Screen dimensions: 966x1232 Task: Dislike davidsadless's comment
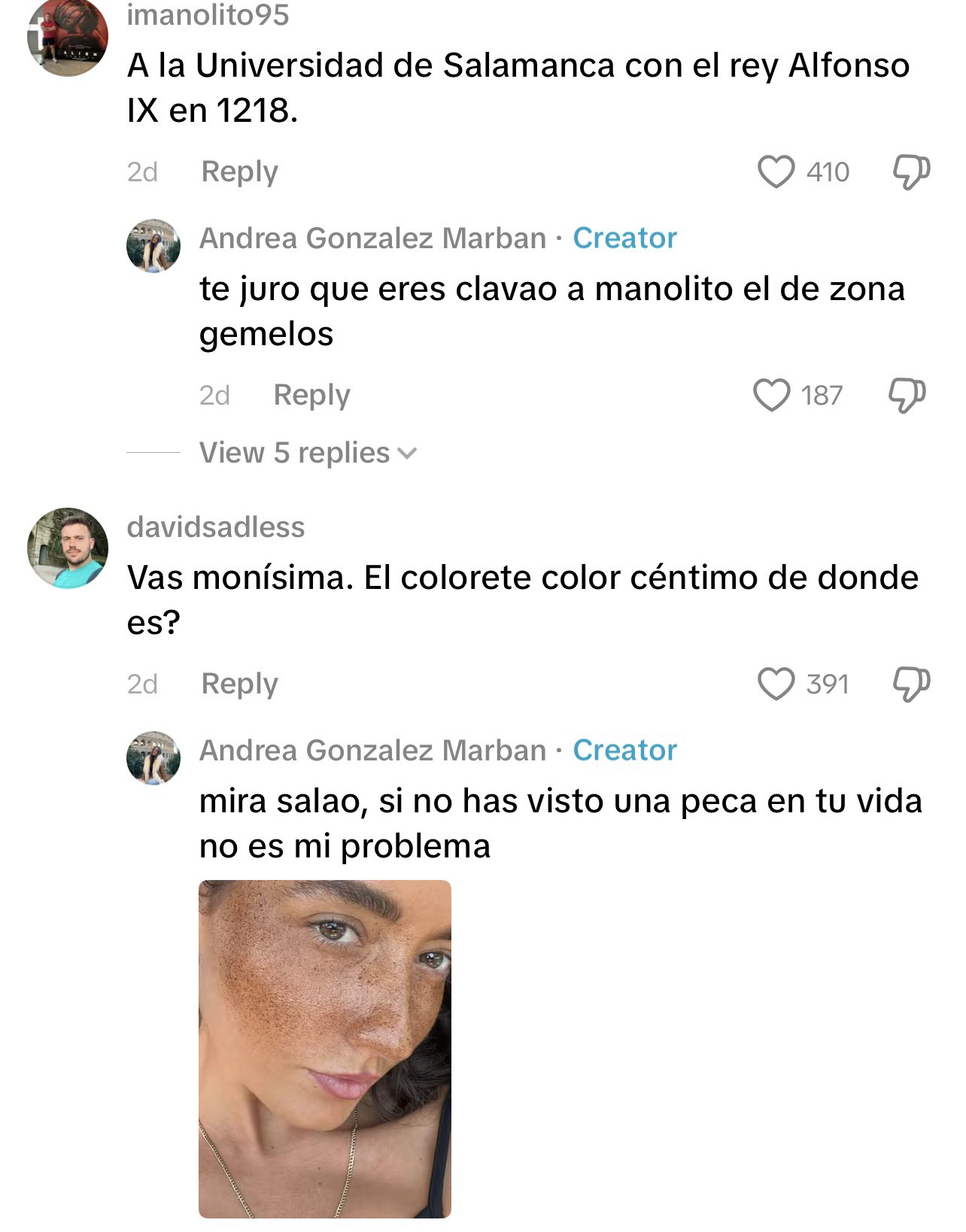click(910, 684)
